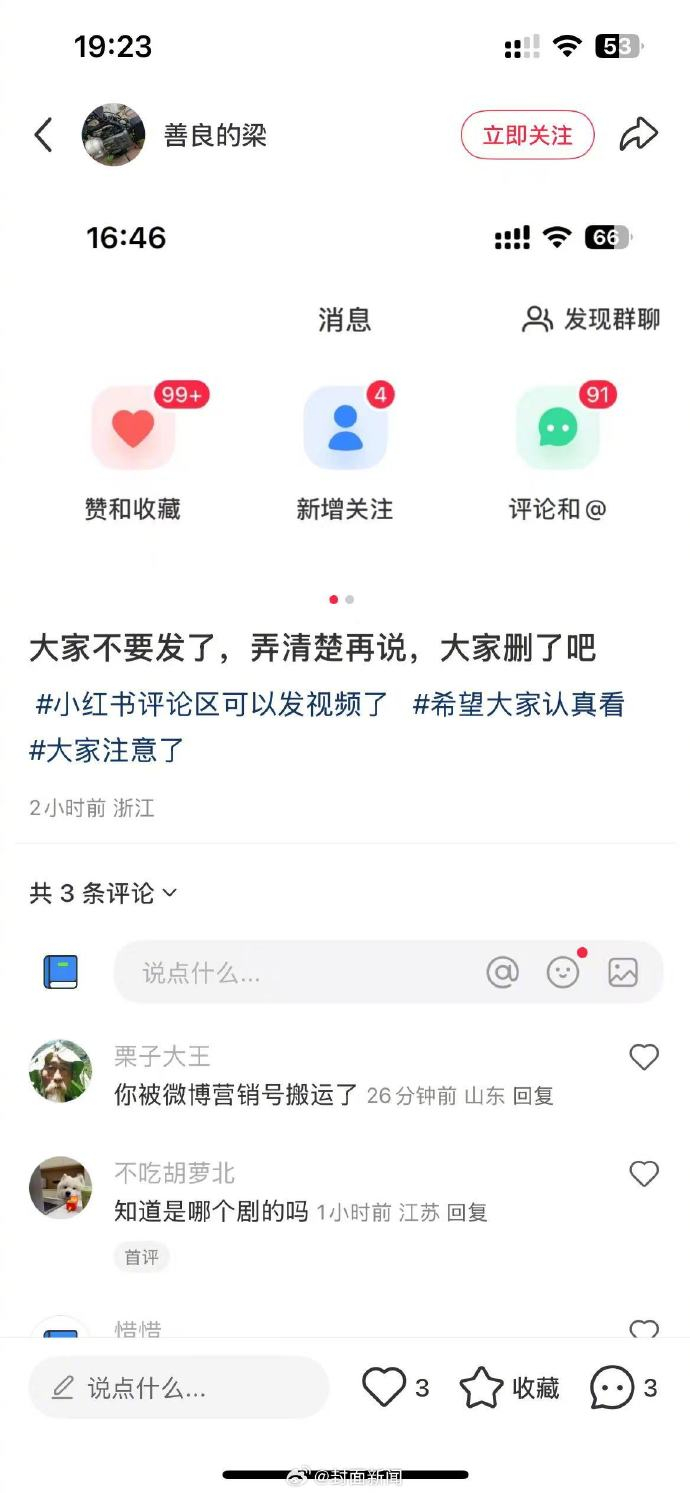Share this post via the arrow icon
Image resolution: width=690 pixels, height=1493 pixels.
pyautogui.click(x=638, y=135)
